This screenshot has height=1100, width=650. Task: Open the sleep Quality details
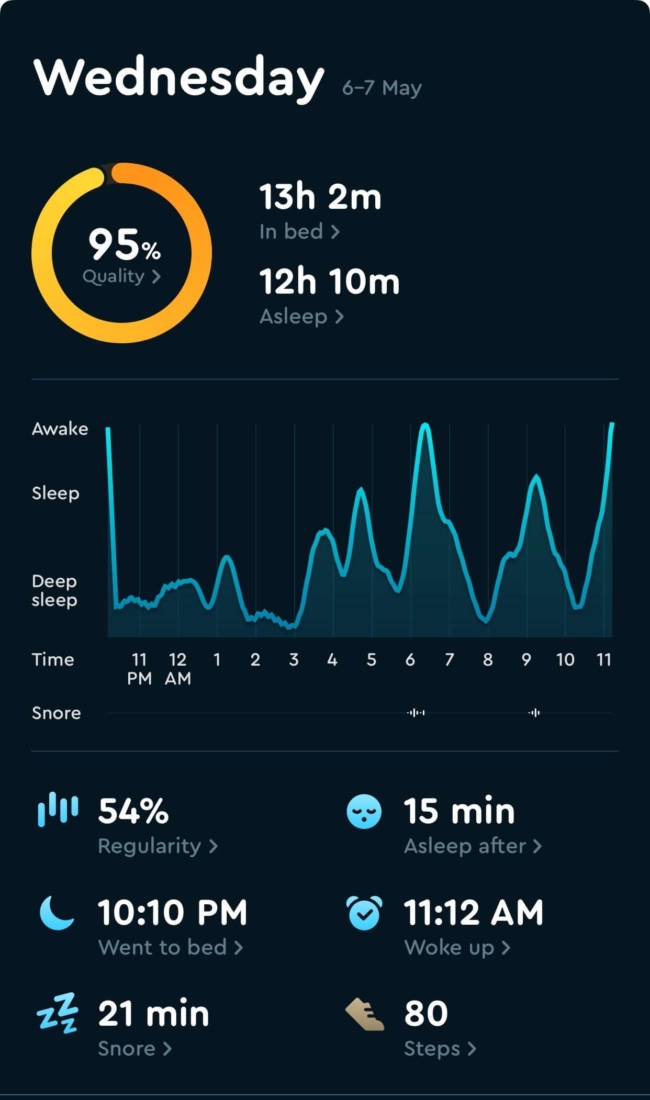(121, 277)
